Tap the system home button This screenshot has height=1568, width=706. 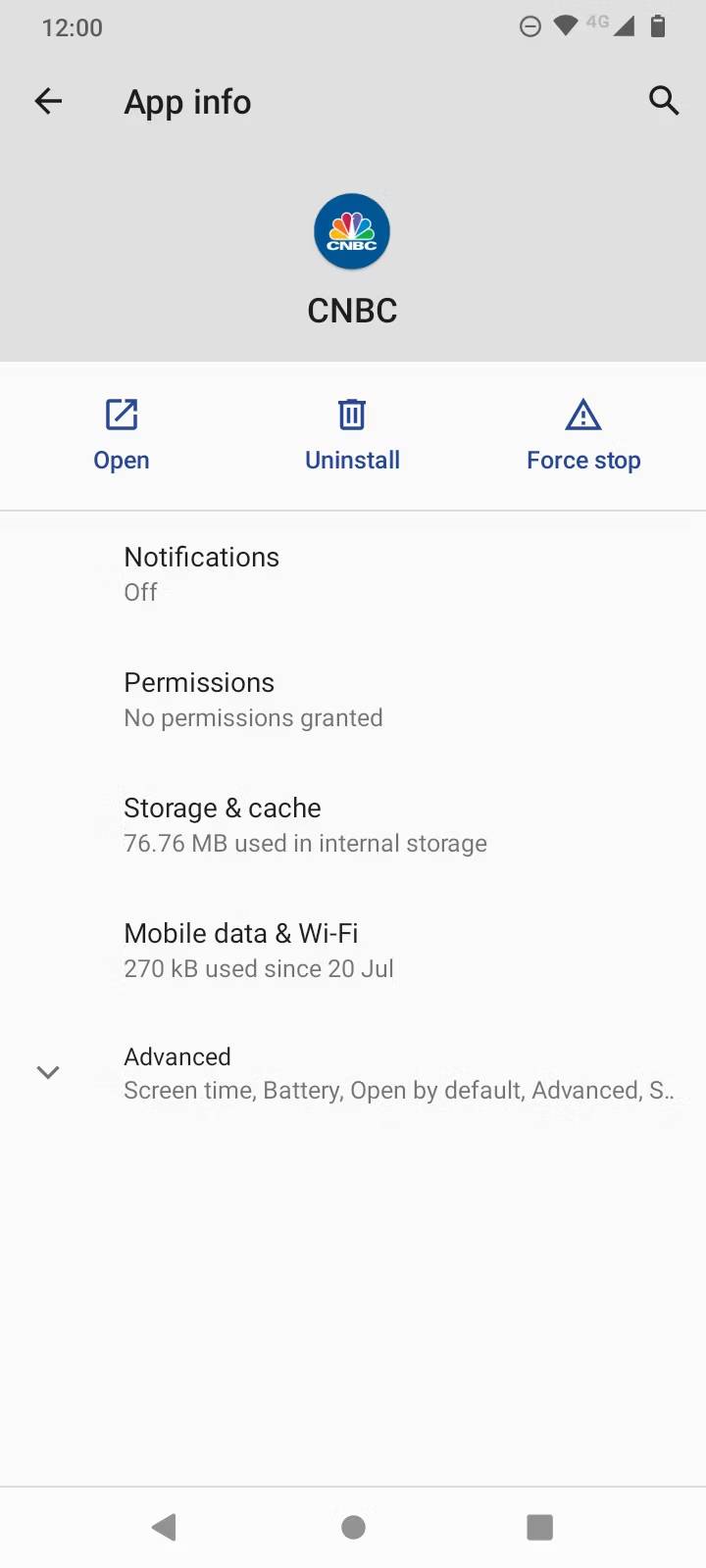[x=353, y=1527]
